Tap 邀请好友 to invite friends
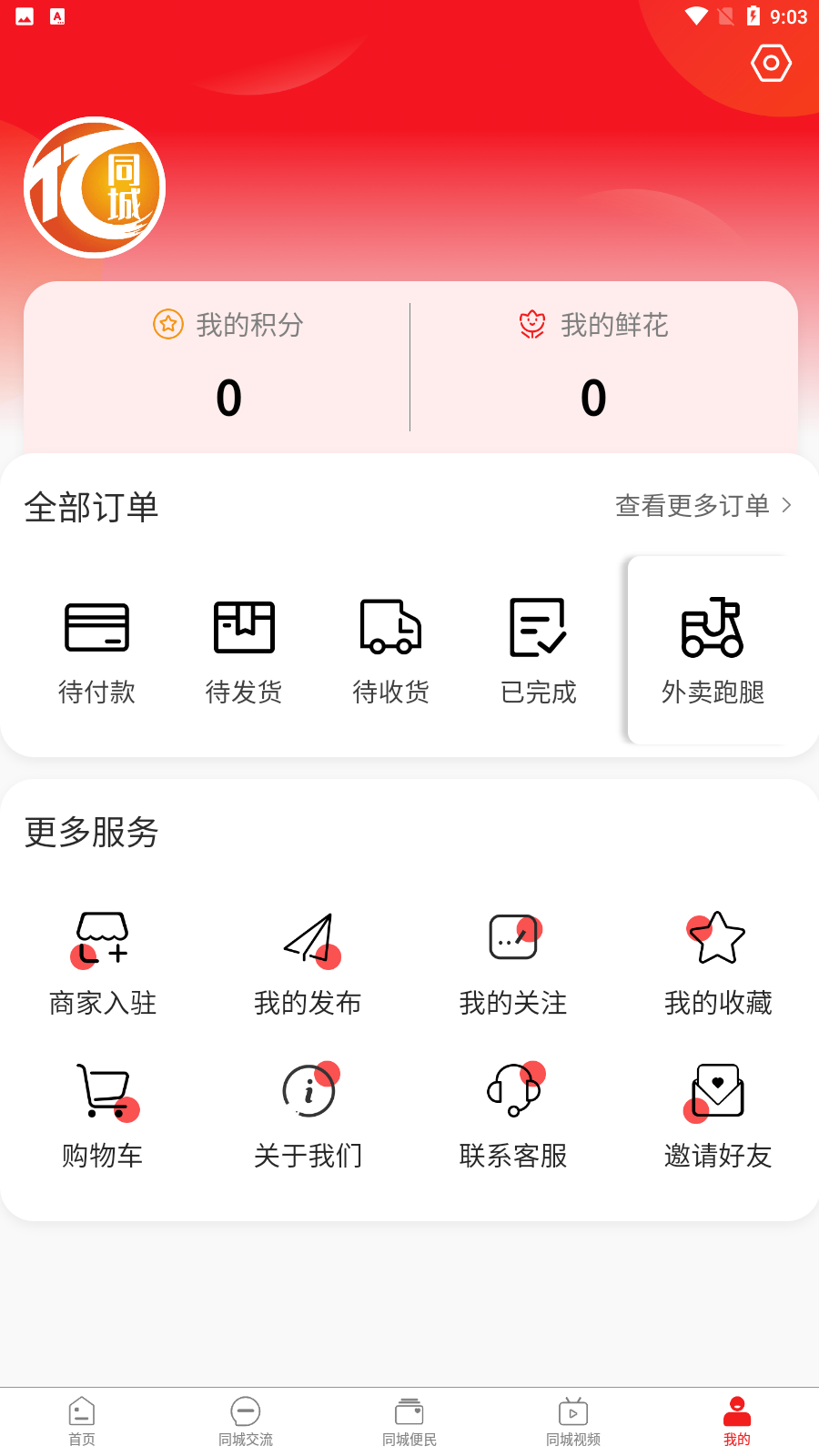This screenshot has width=819, height=1456. click(x=718, y=1117)
